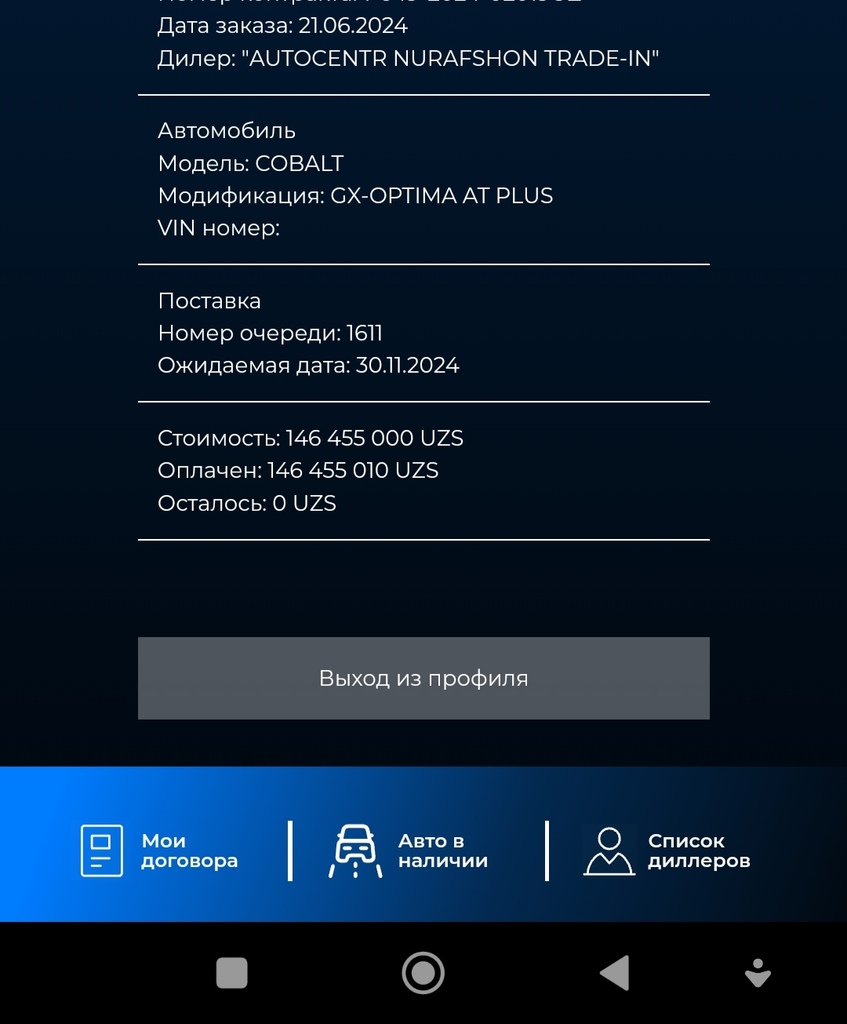The width and height of the screenshot is (847, 1024).
Task: Return to the home screen
Action: point(423,973)
